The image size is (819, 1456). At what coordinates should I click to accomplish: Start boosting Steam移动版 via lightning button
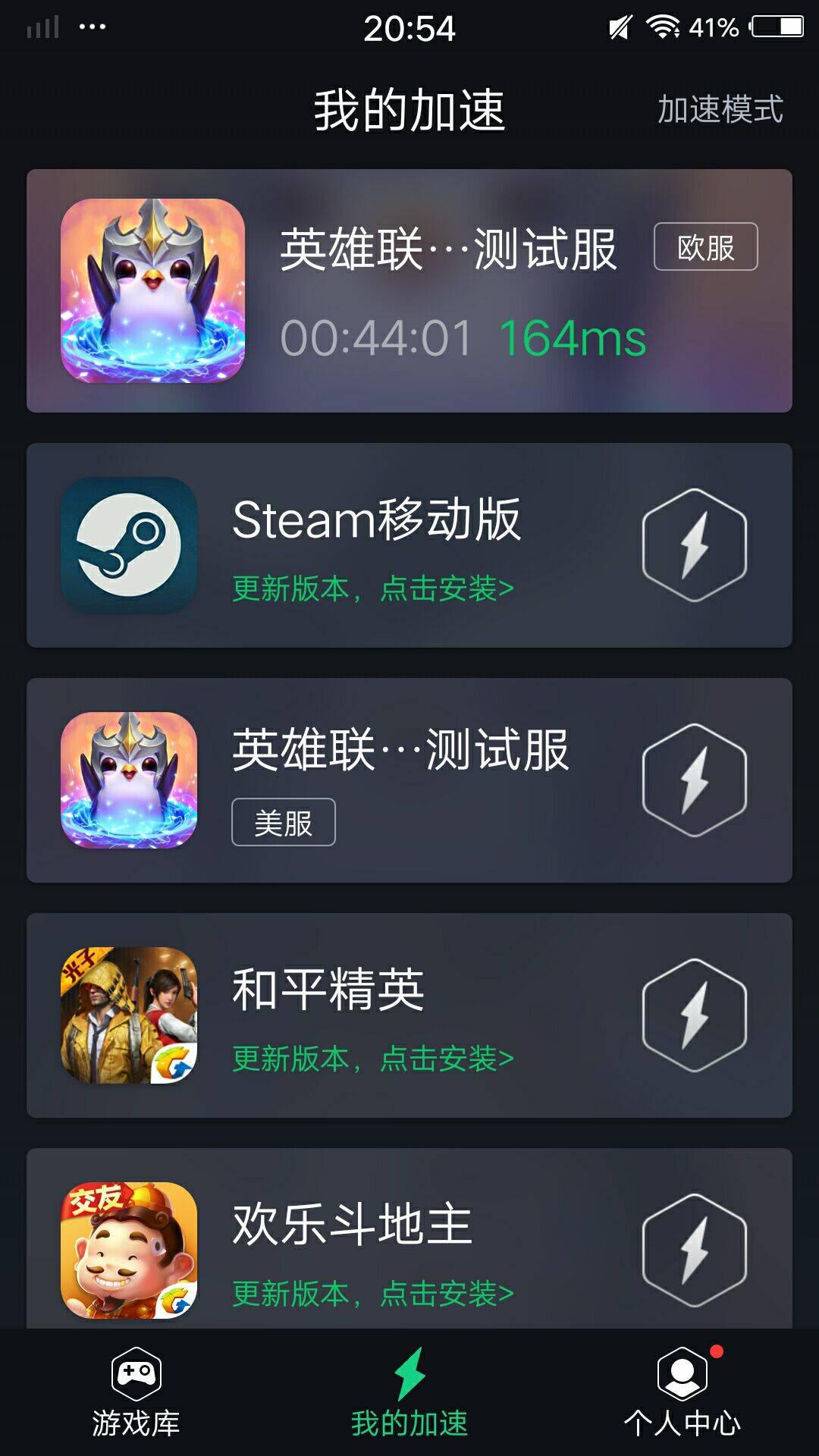tap(690, 546)
